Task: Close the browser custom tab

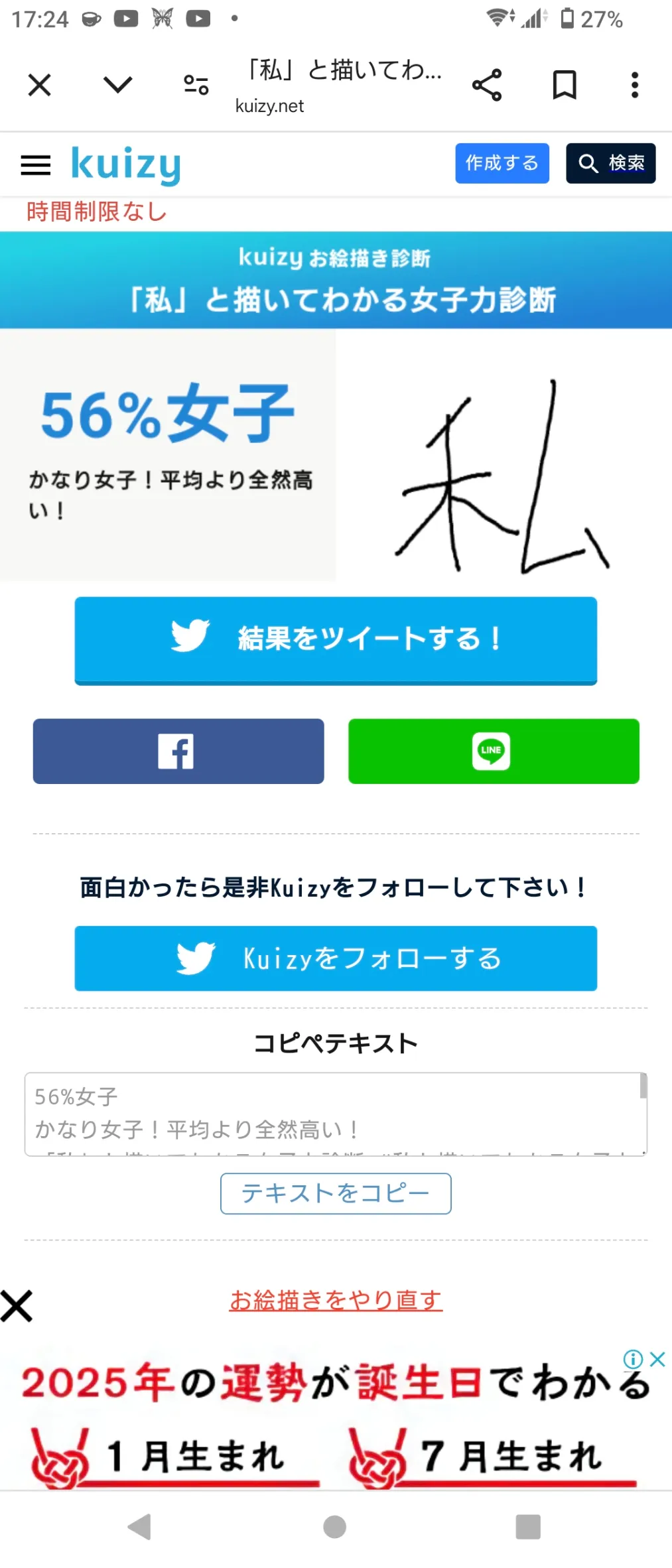Action: point(40,85)
